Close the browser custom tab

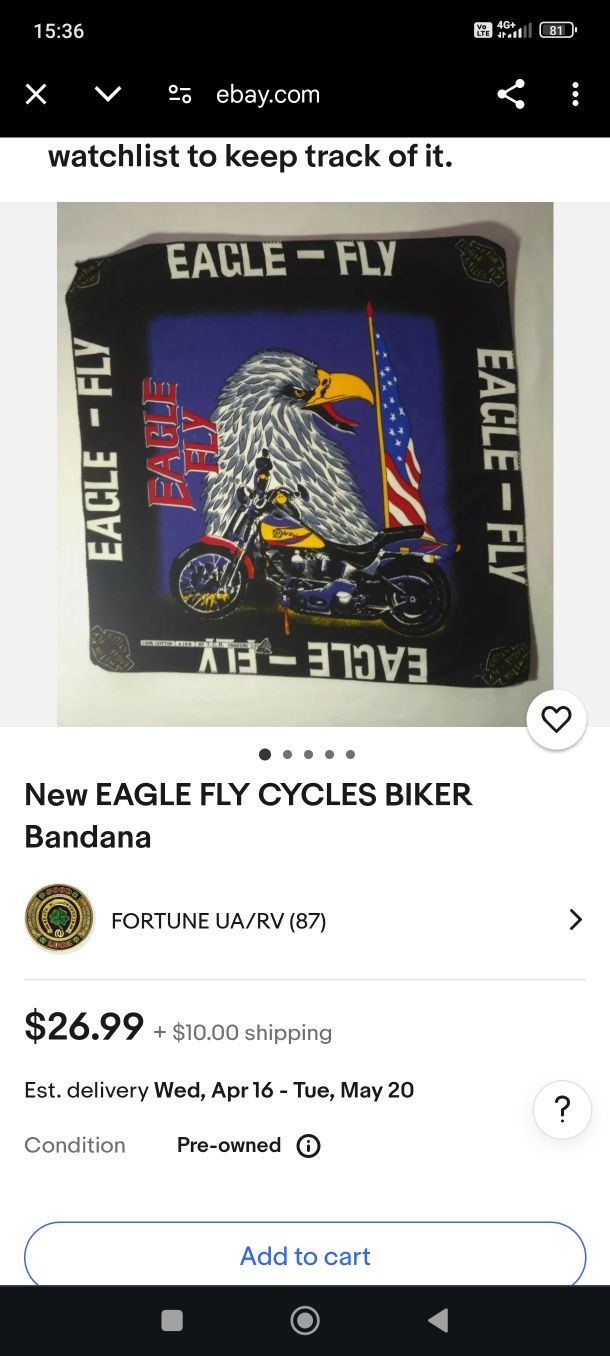(x=36, y=95)
